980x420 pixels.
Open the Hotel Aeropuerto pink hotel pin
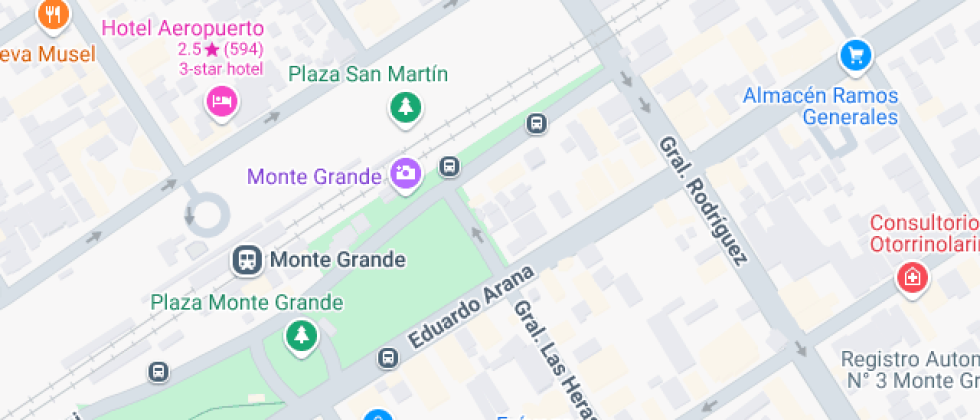[x=222, y=100]
